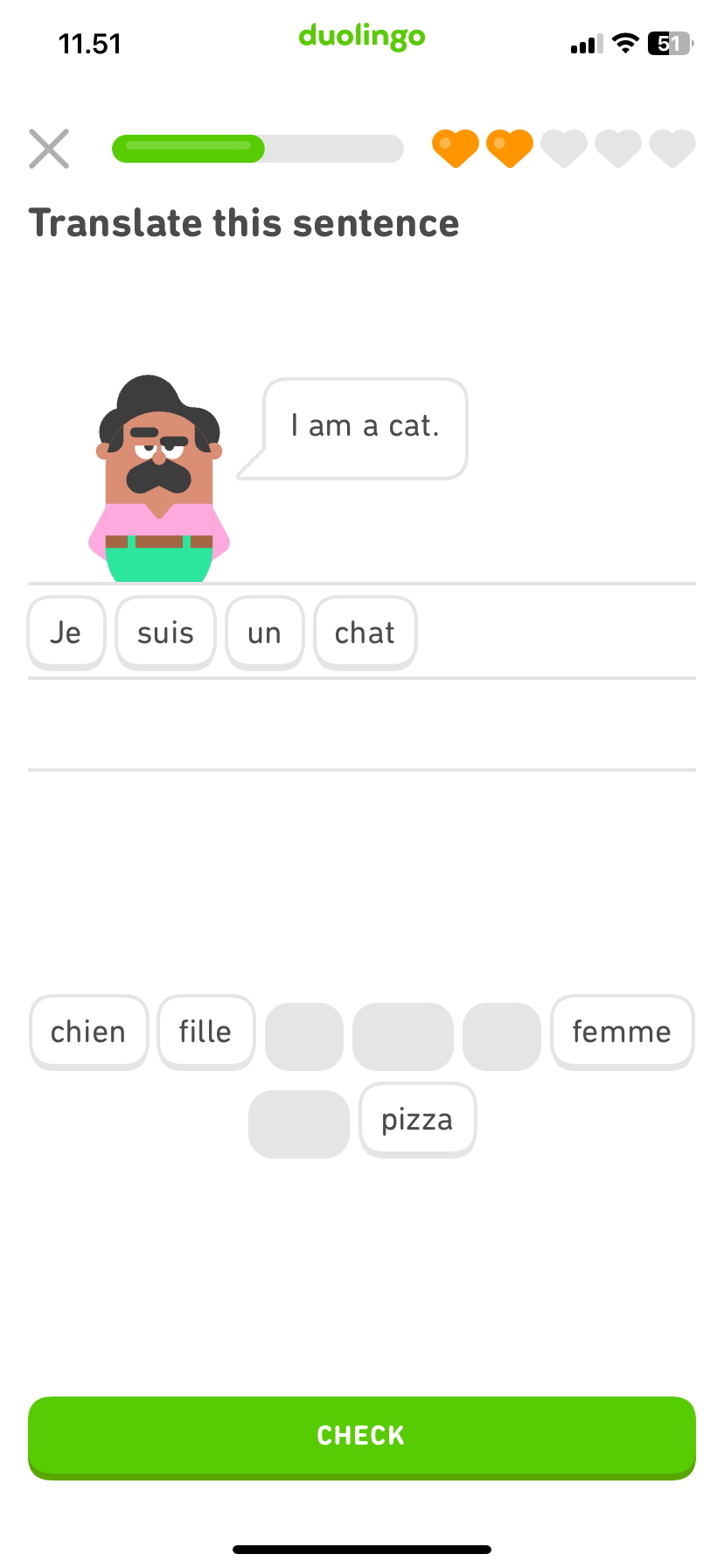Viewport: 724px width, 1568px height.
Task: Tap 'un' in the answer row
Action: (264, 632)
